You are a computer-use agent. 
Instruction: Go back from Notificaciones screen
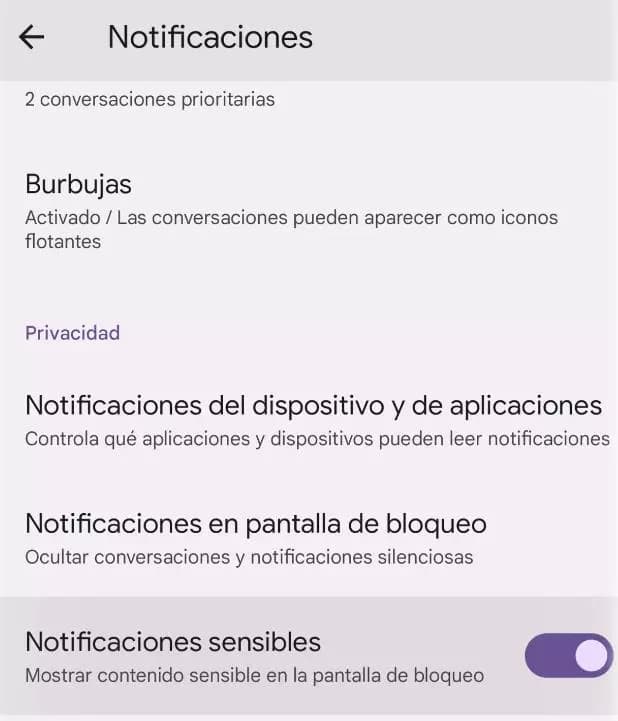[32, 38]
